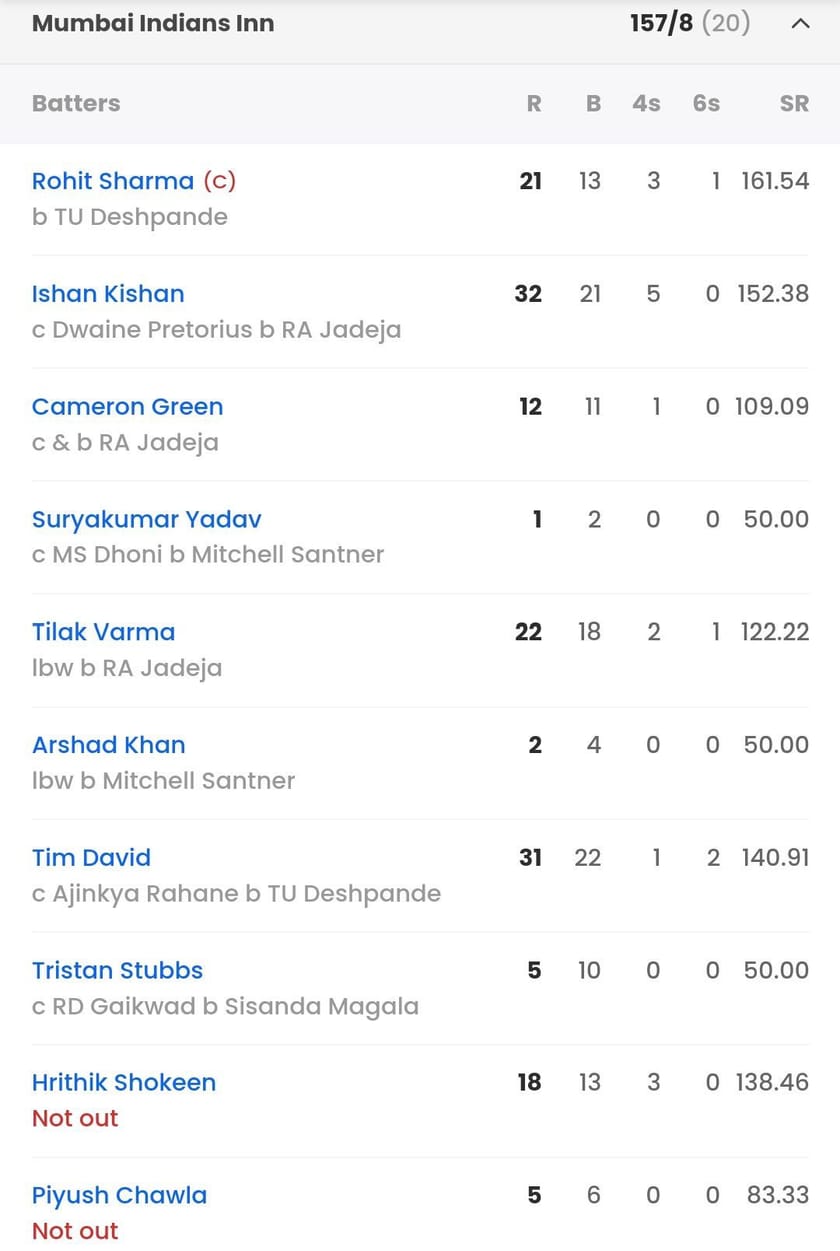Sort batters by the R column
Viewport: 840px width, 1251px height.
click(x=534, y=103)
